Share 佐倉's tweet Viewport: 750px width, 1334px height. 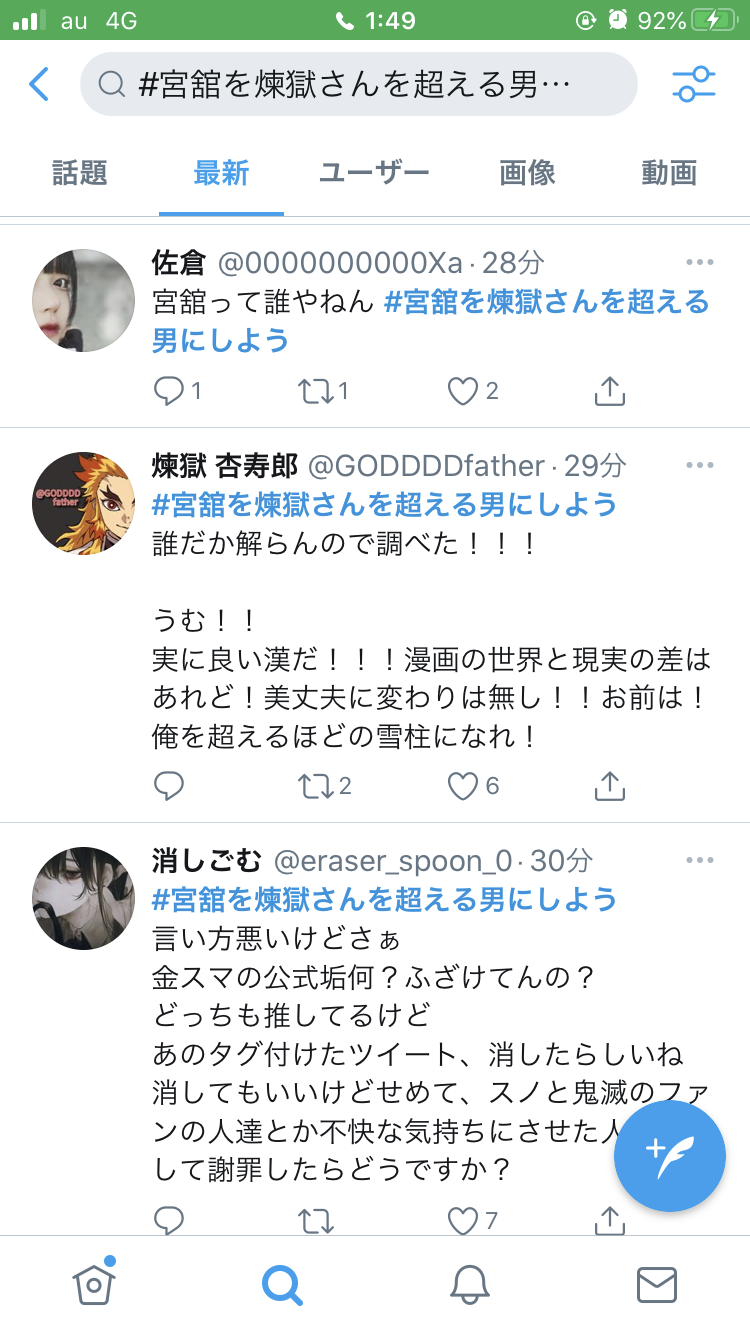coord(609,391)
